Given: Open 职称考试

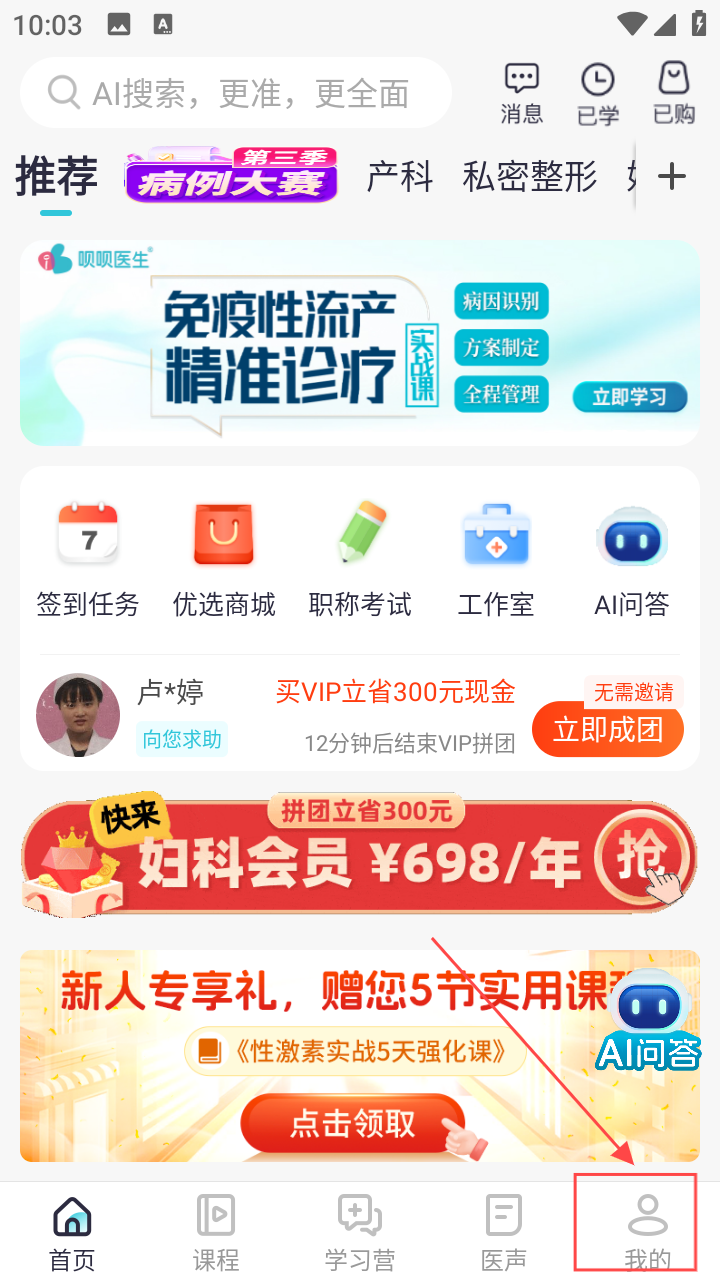Looking at the screenshot, I should [x=360, y=560].
